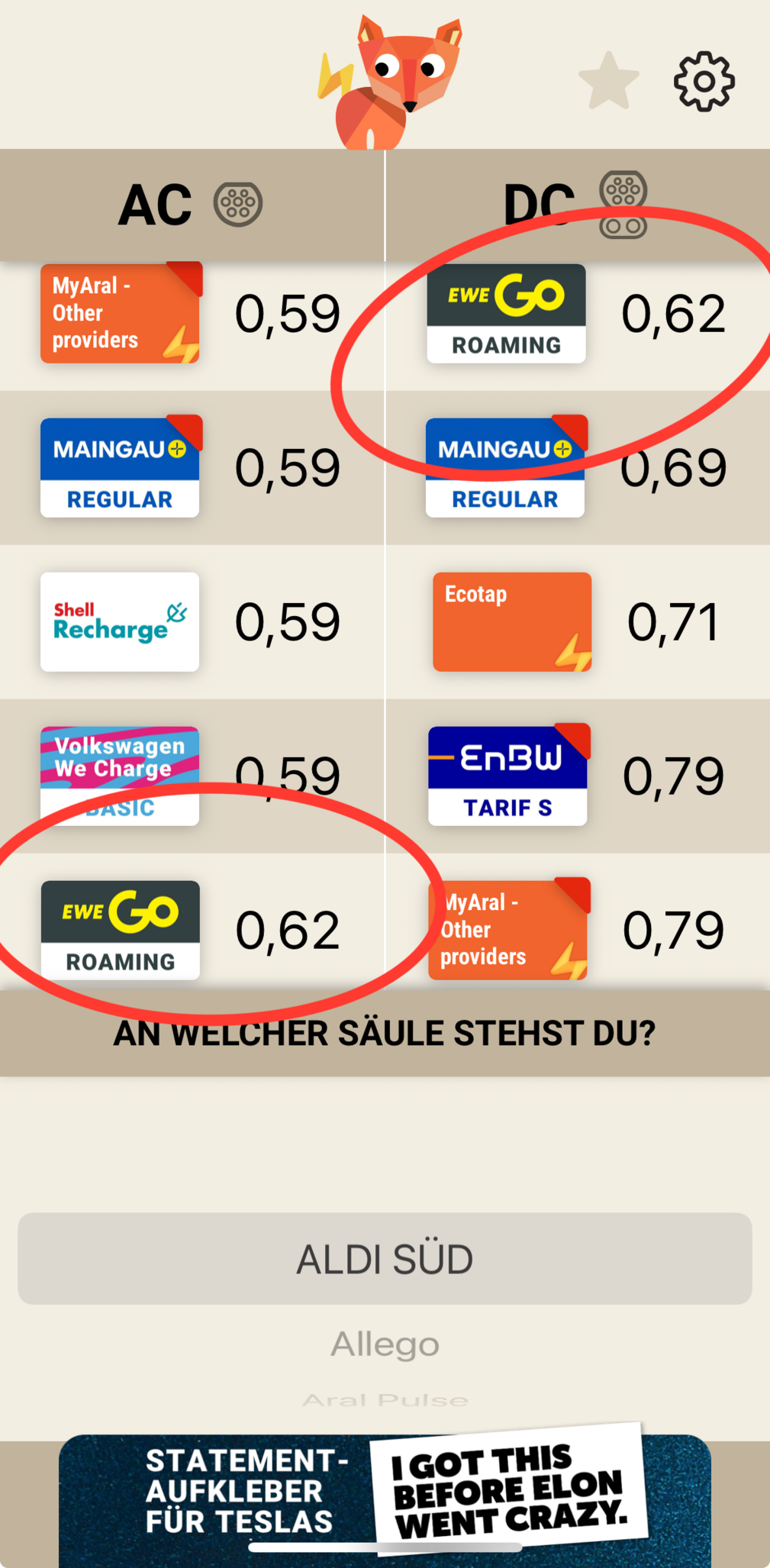
Task: Open the settings gear
Action: coord(704,82)
